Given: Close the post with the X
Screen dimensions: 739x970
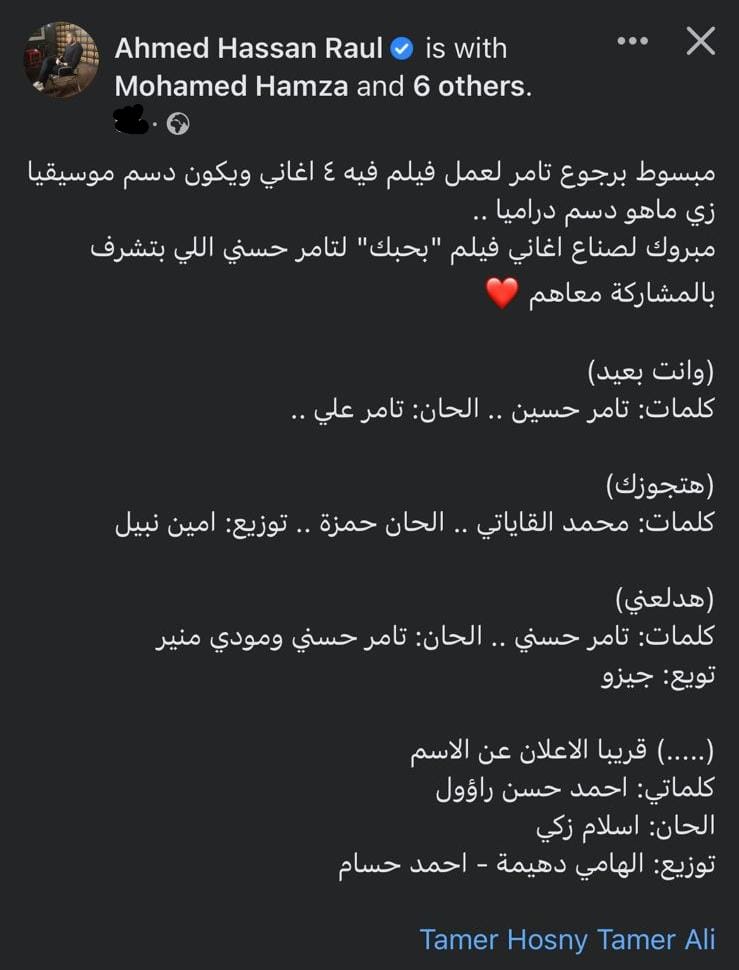Looking at the screenshot, I should pyautogui.click(x=701, y=41).
